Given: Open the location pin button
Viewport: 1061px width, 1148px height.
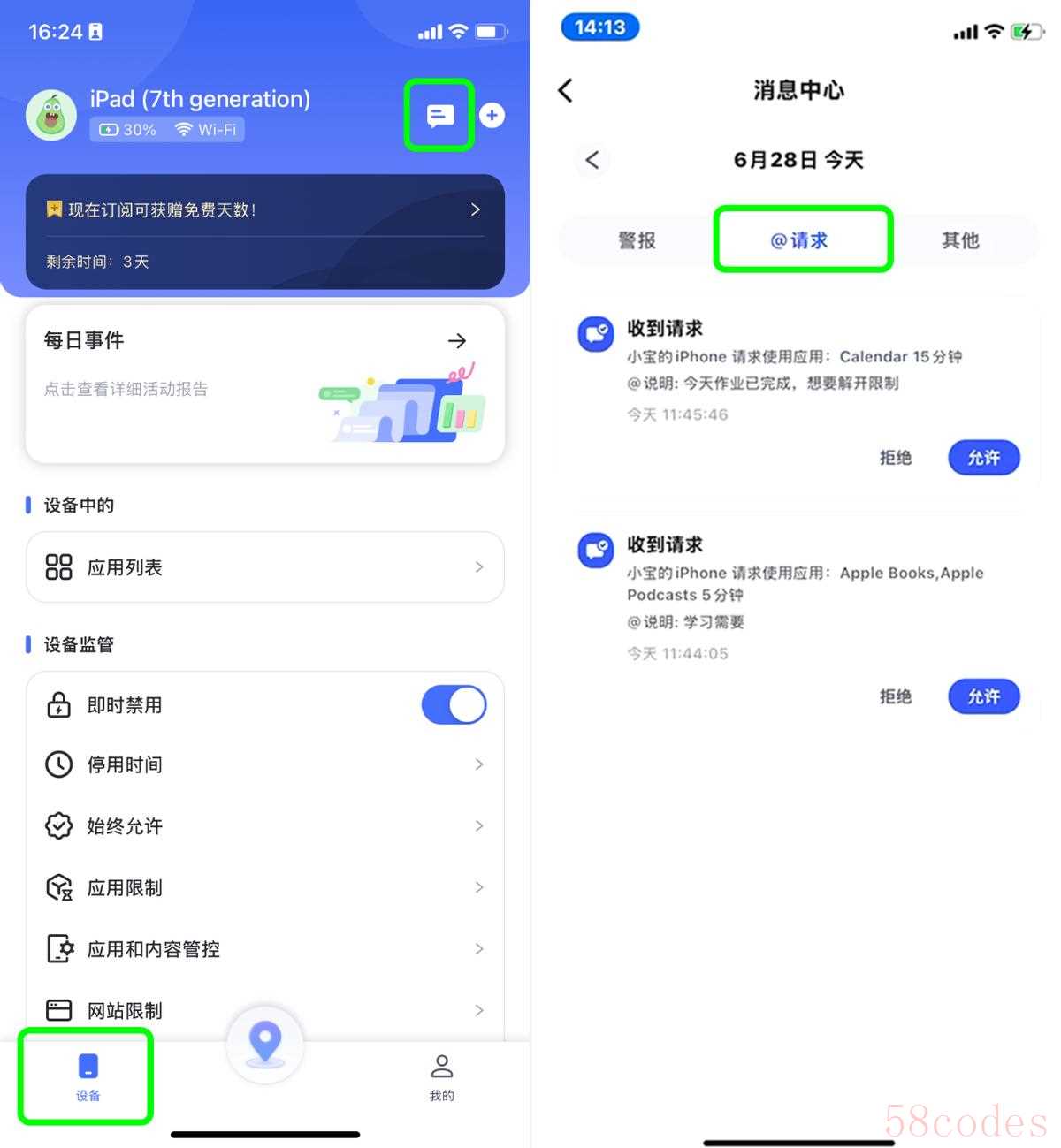Looking at the screenshot, I should coord(265,1044).
